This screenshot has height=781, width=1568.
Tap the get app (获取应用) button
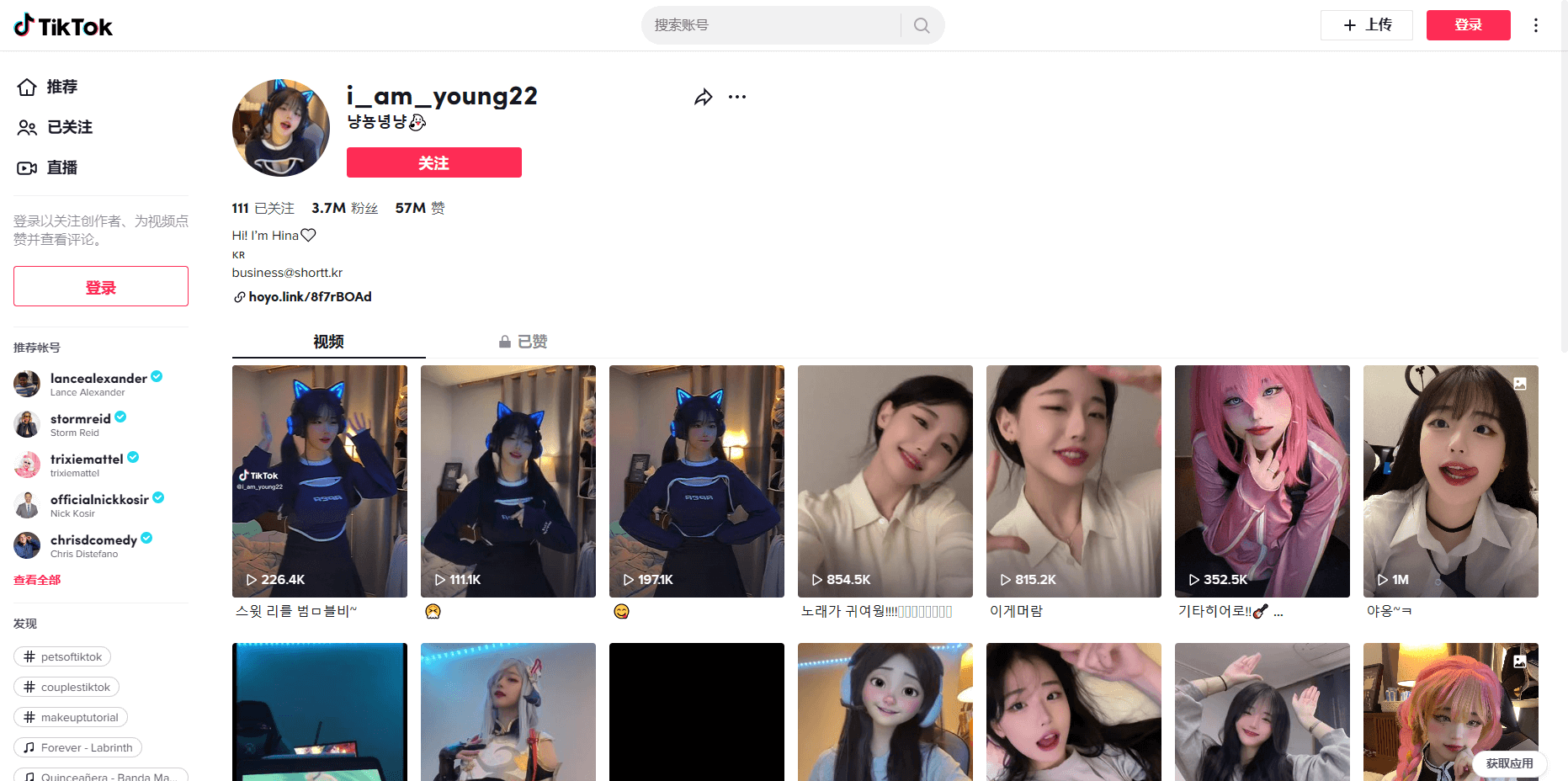coord(1509,763)
